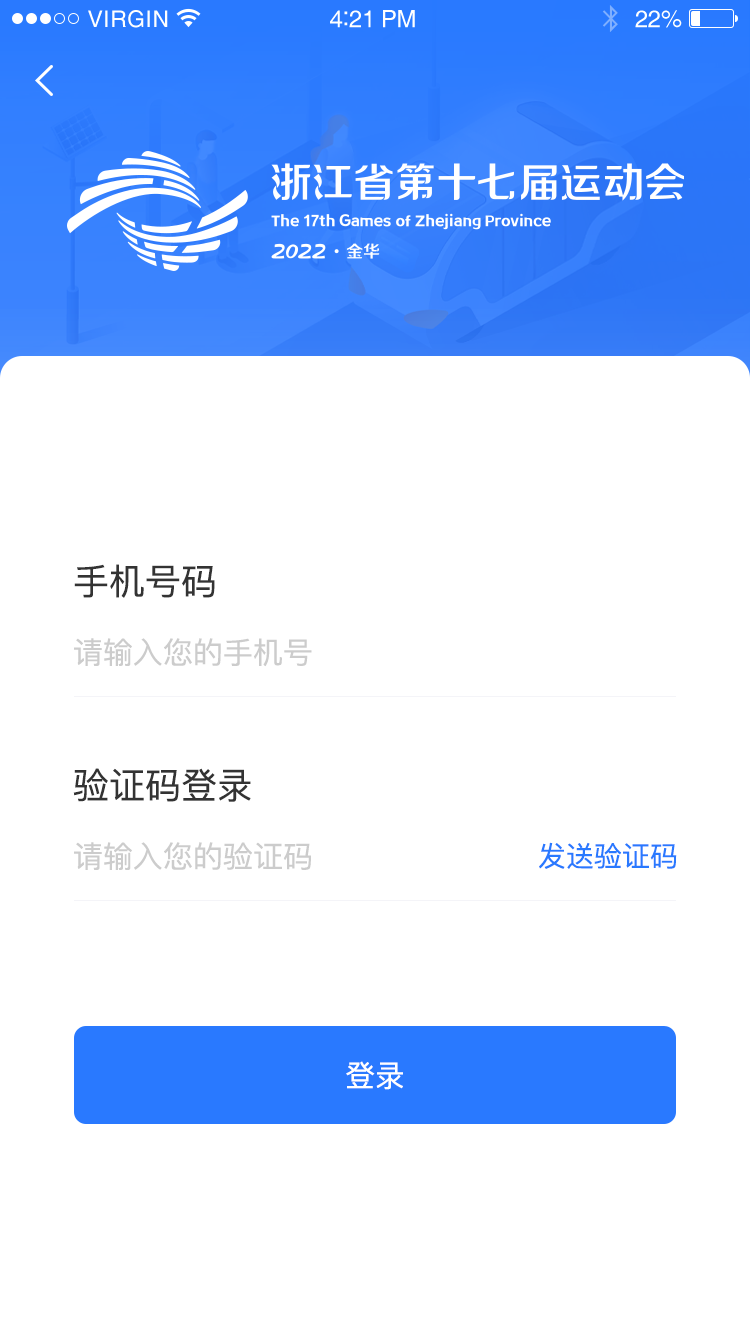Tap the 请输入您的手机号 phone input field
This screenshot has height=1334, width=750.
click(300, 653)
